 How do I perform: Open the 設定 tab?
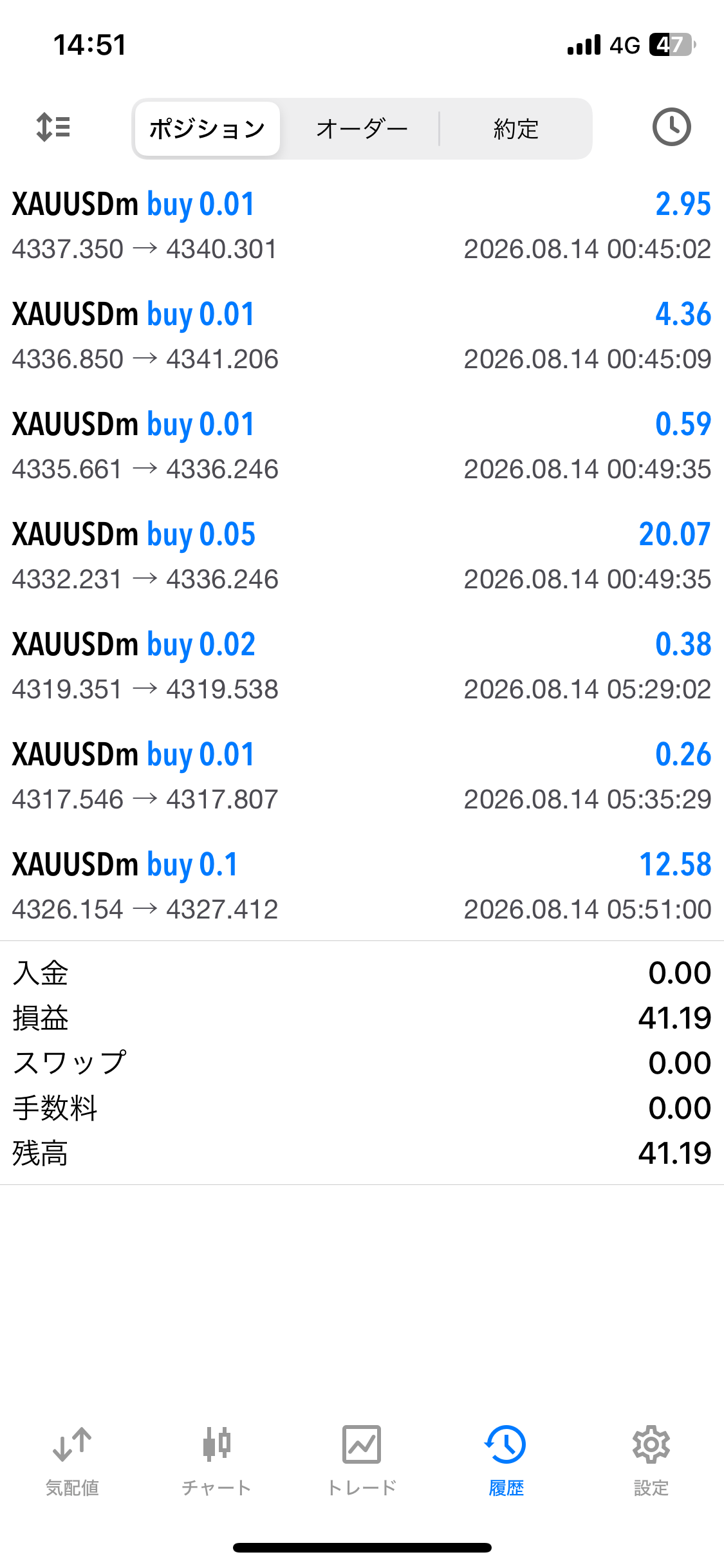(651, 1461)
